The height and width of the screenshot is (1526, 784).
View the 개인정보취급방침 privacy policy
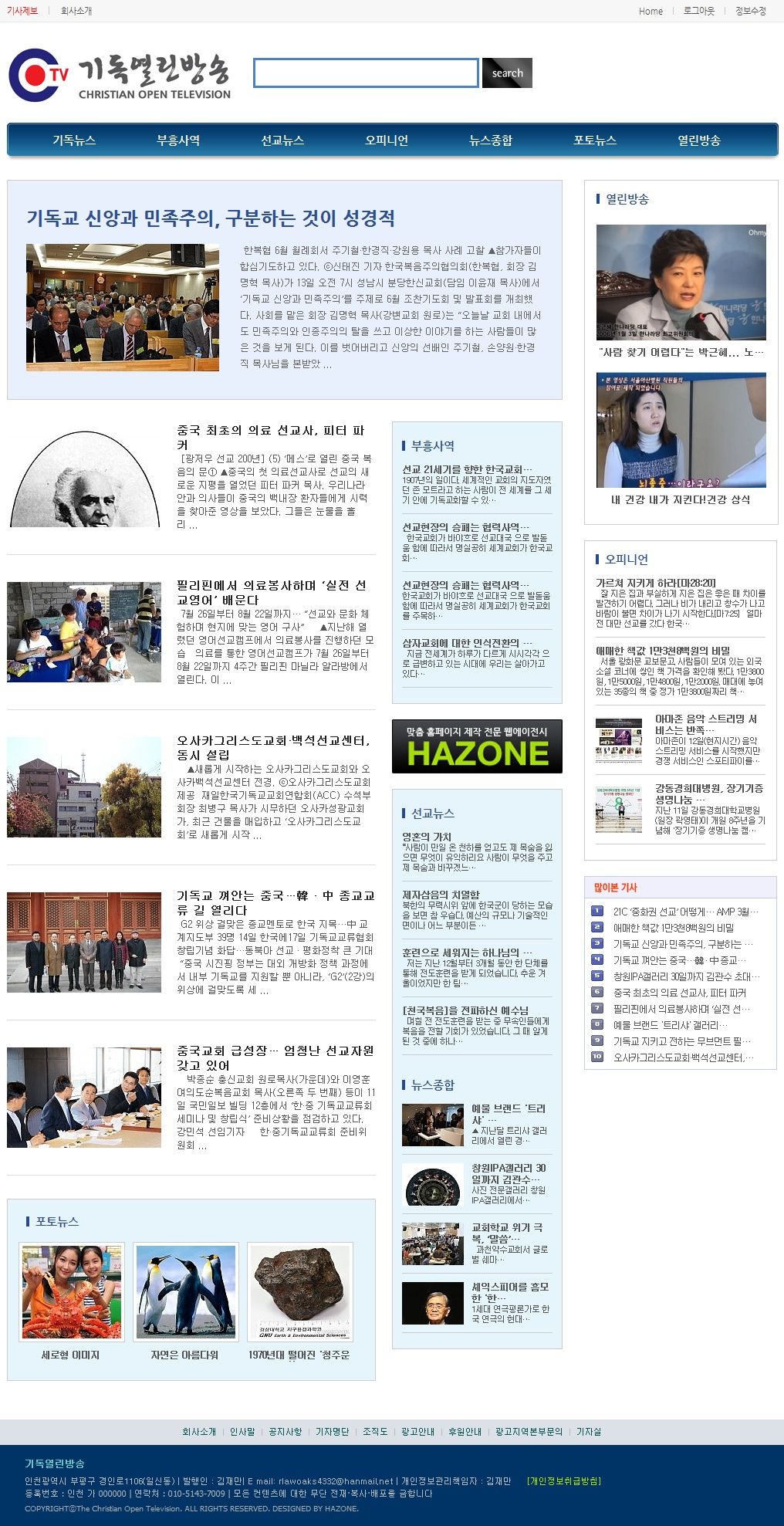[563, 1480]
